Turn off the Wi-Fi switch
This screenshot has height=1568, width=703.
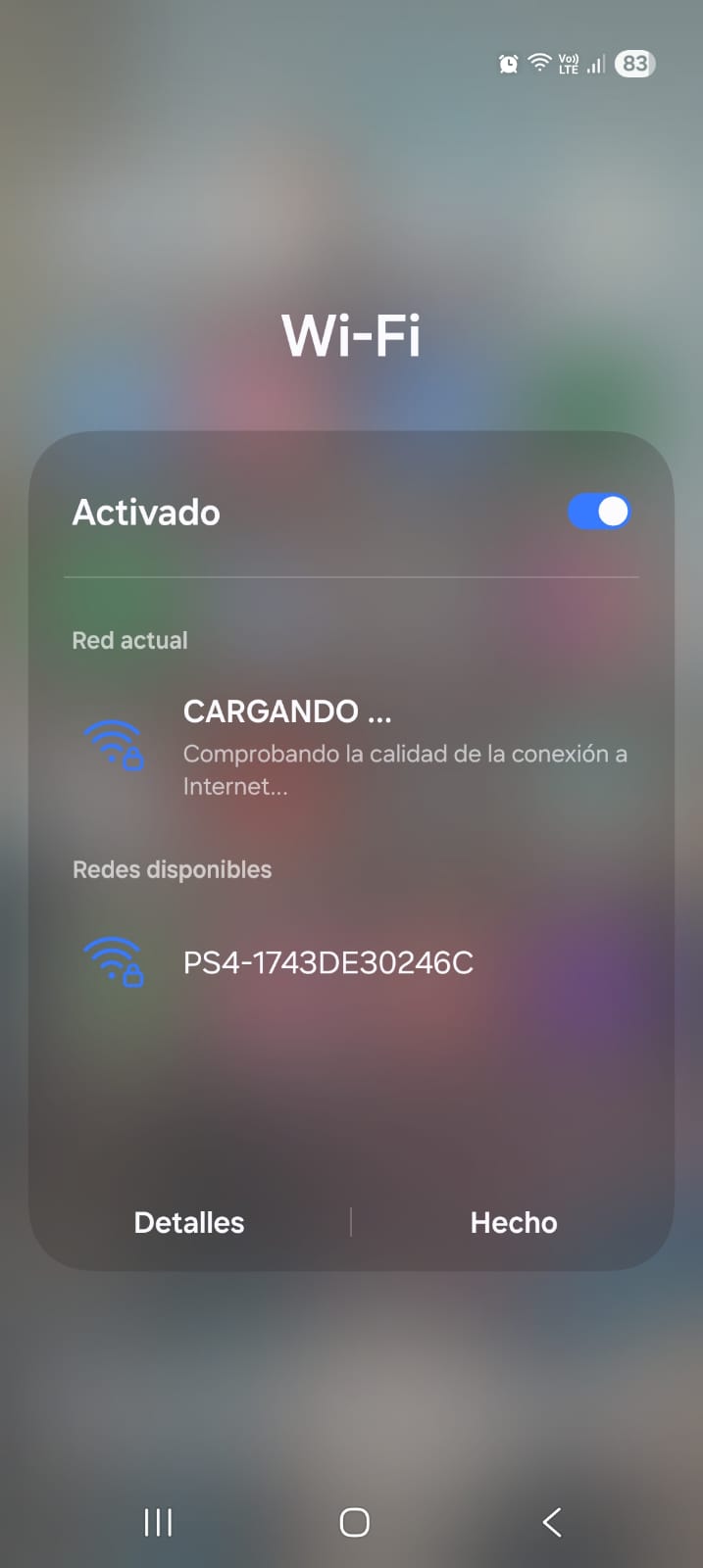coord(598,512)
